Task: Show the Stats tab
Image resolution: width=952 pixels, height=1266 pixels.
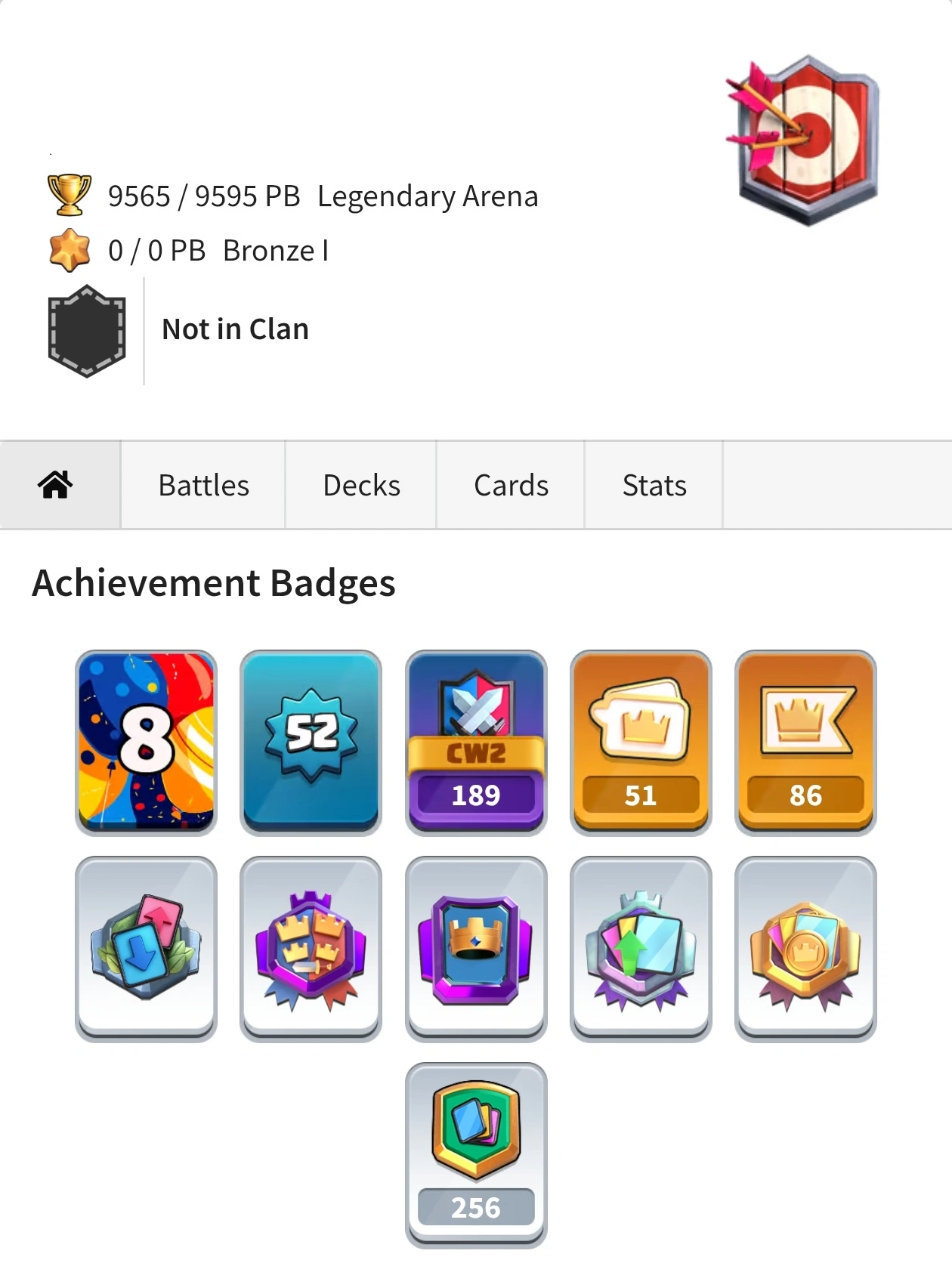Action: 654,485
